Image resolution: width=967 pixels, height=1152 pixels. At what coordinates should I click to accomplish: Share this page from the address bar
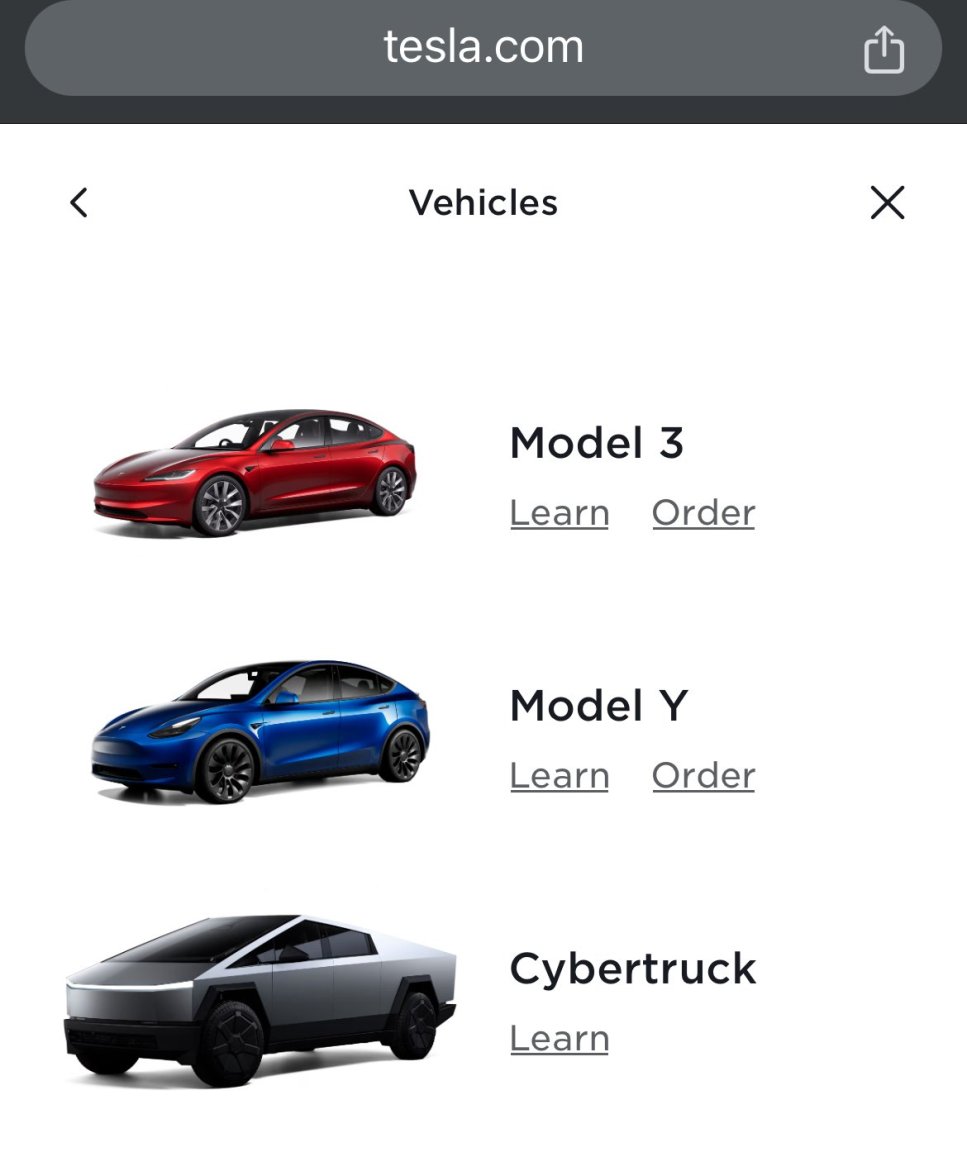[x=884, y=49]
